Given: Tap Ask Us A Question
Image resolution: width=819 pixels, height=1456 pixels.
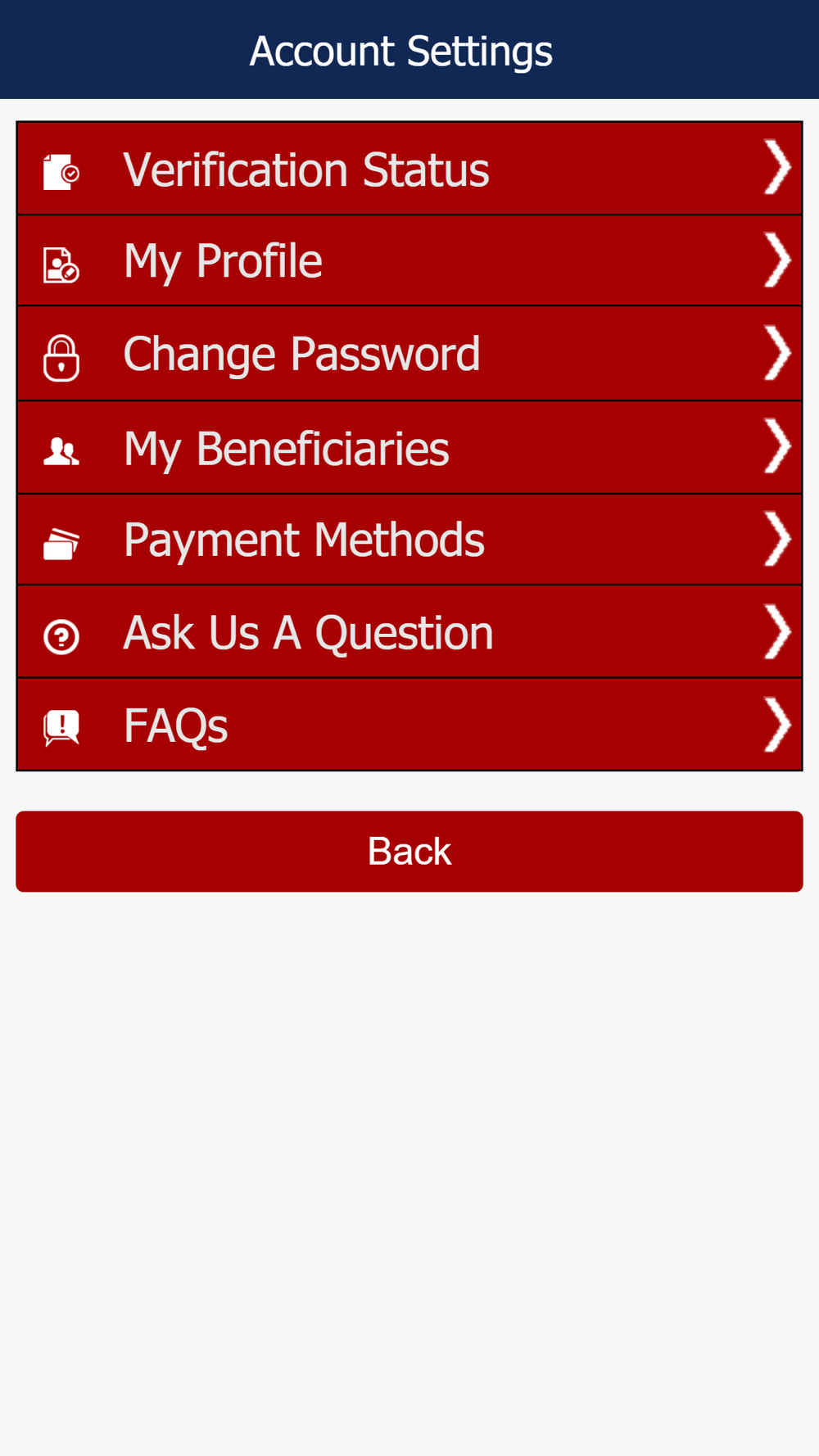Looking at the screenshot, I should [409, 632].
